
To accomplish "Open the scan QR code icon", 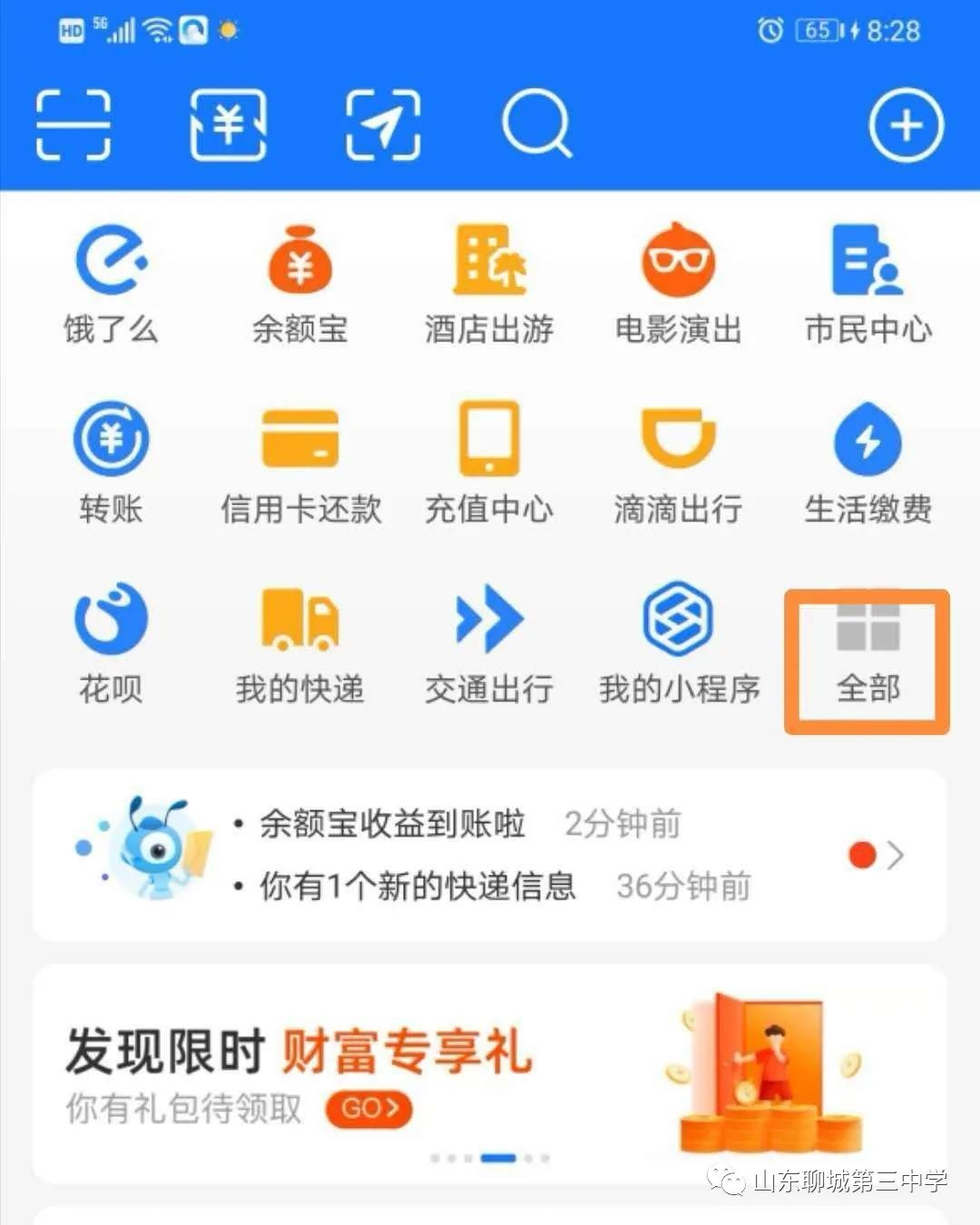I will click(73, 125).
